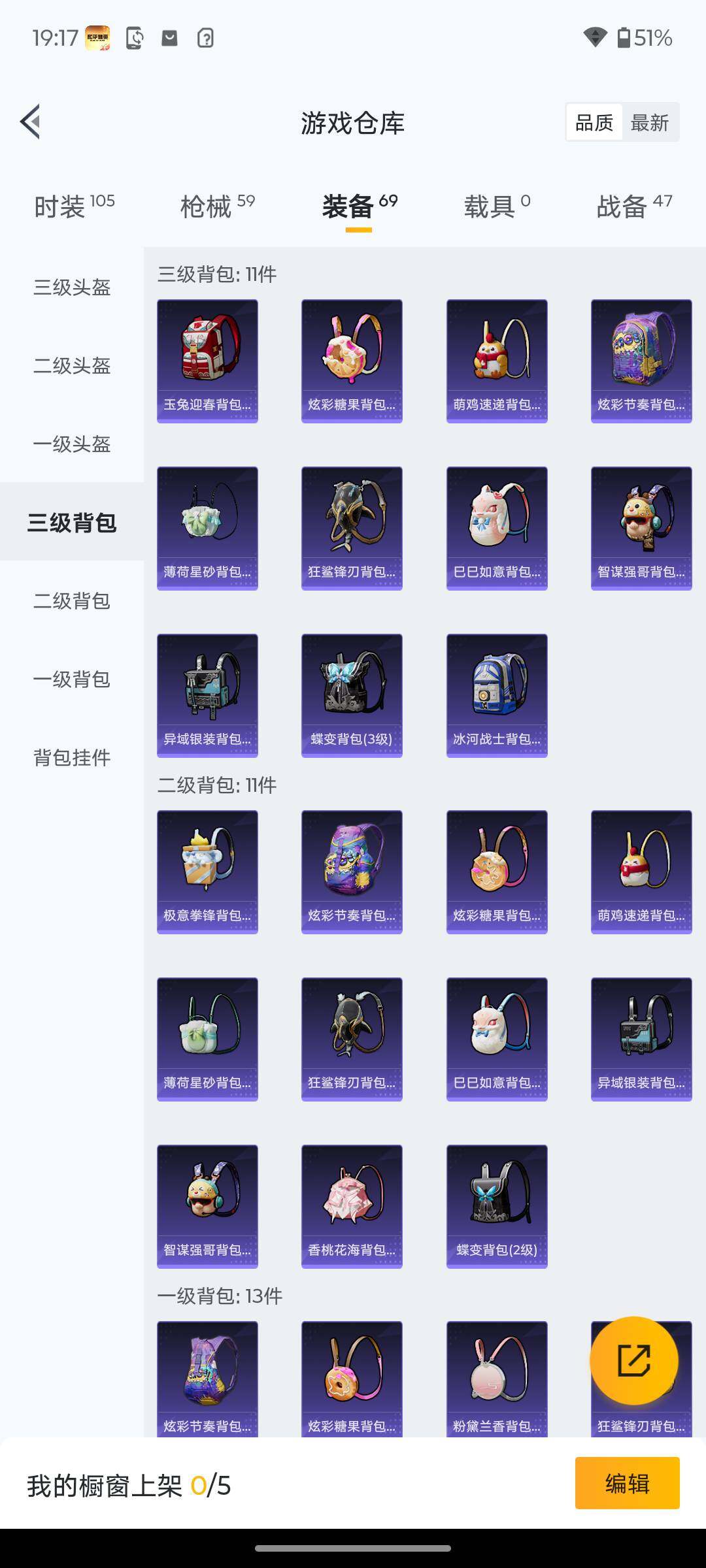Select 一级头盔 in the side list
This screenshot has height=1568, width=706.
pyautogui.click(x=72, y=444)
